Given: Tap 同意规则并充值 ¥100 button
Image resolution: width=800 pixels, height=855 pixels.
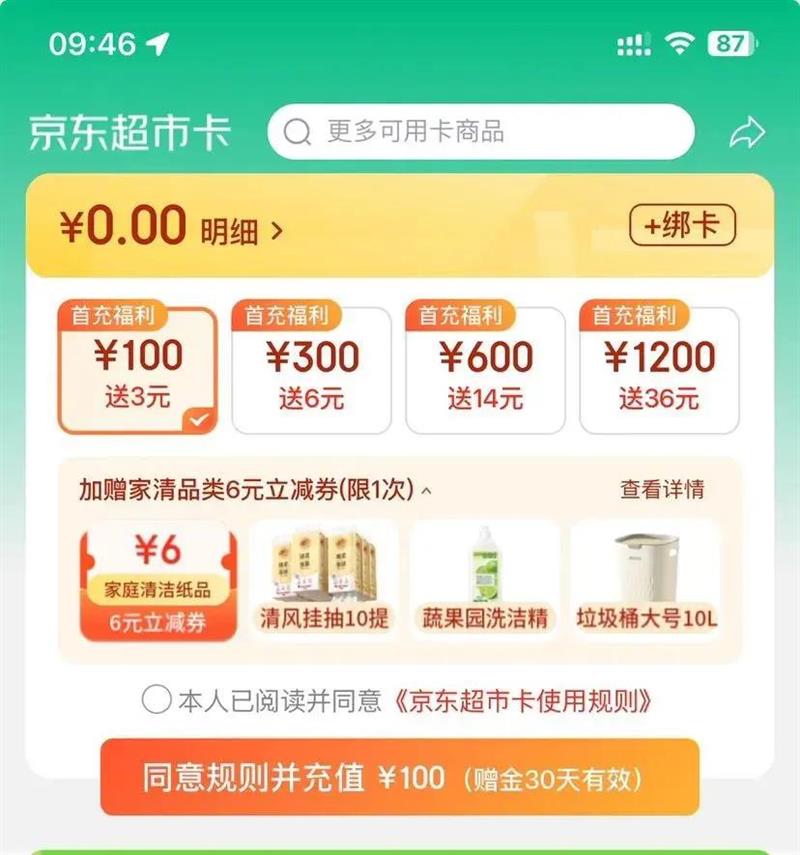Looking at the screenshot, I should (x=400, y=777).
